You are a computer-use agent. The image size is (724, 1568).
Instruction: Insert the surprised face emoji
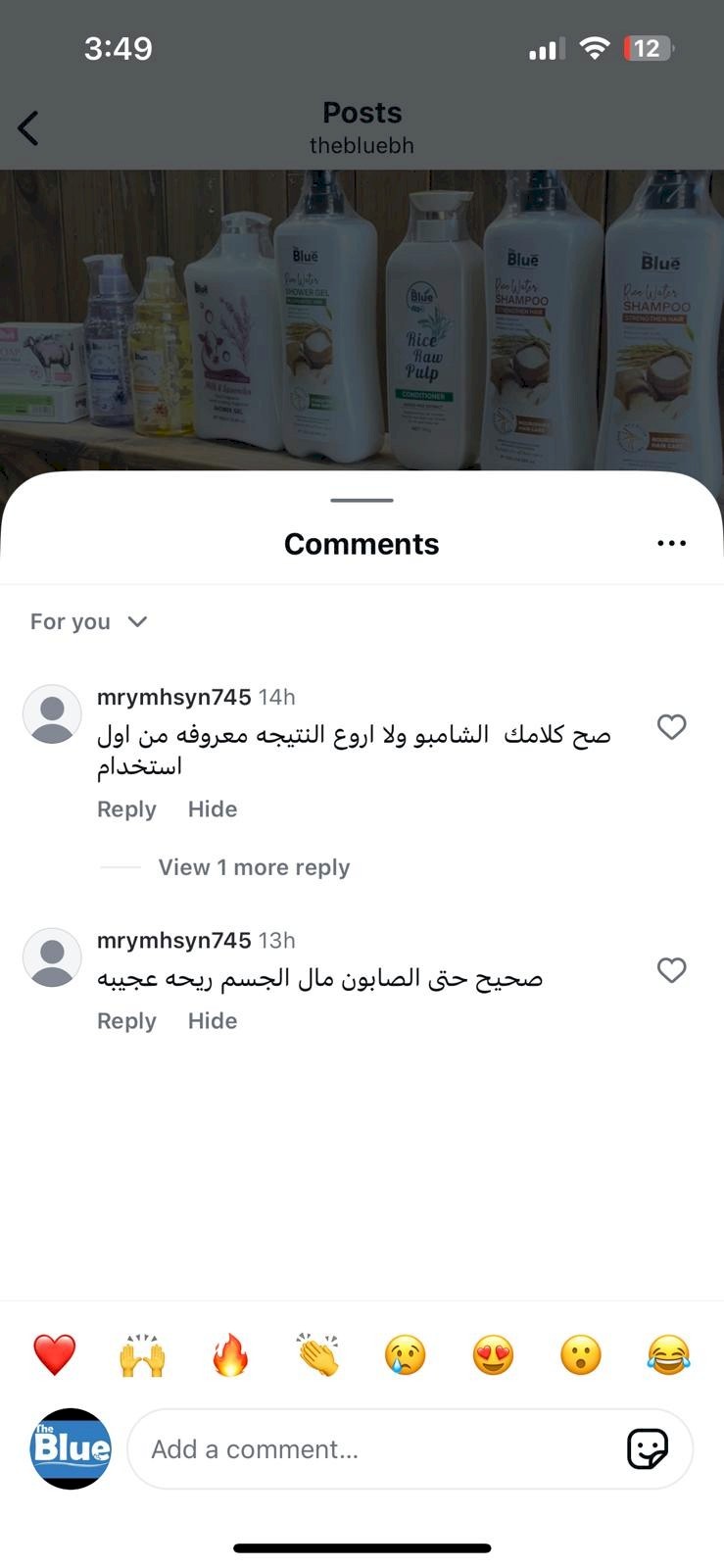point(581,1355)
